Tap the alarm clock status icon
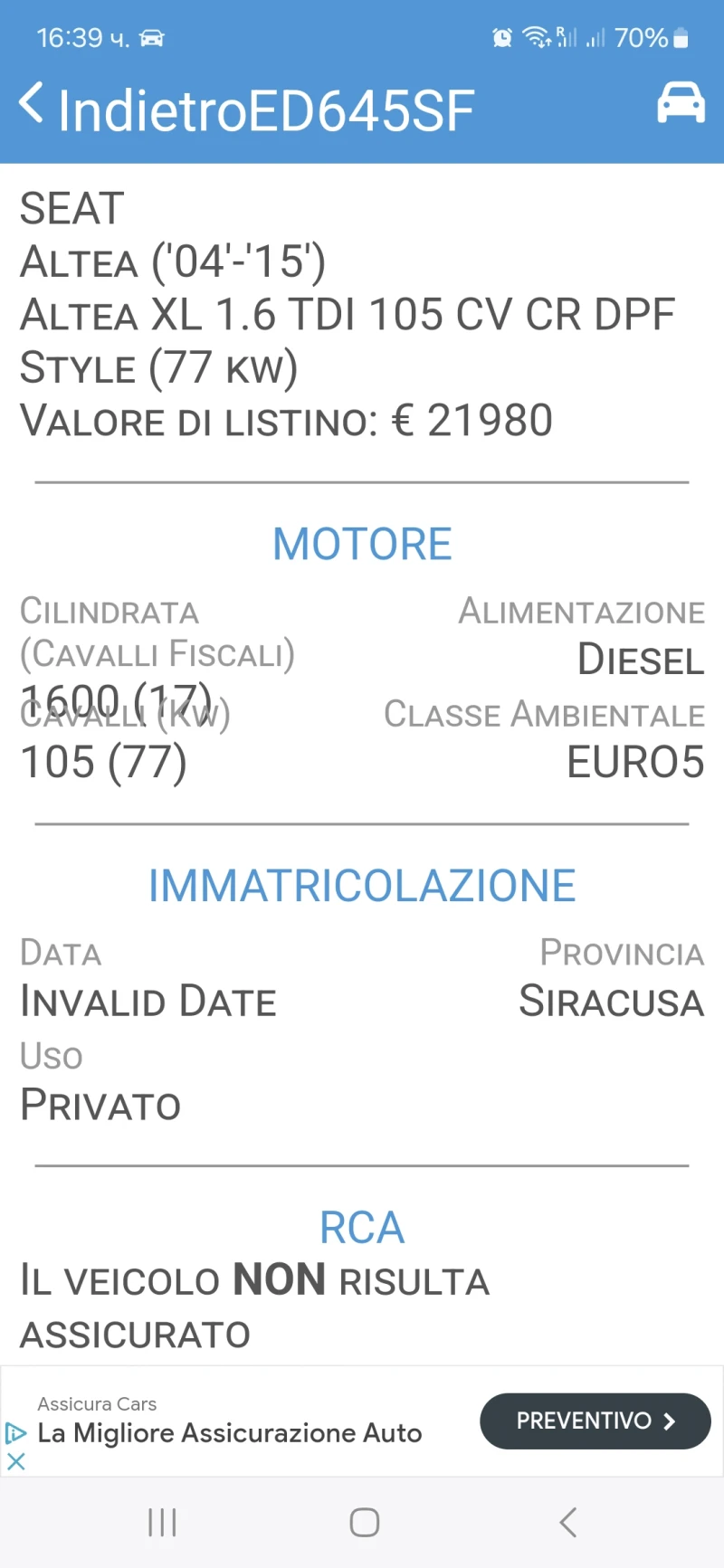724x1568 pixels. (x=501, y=37)
